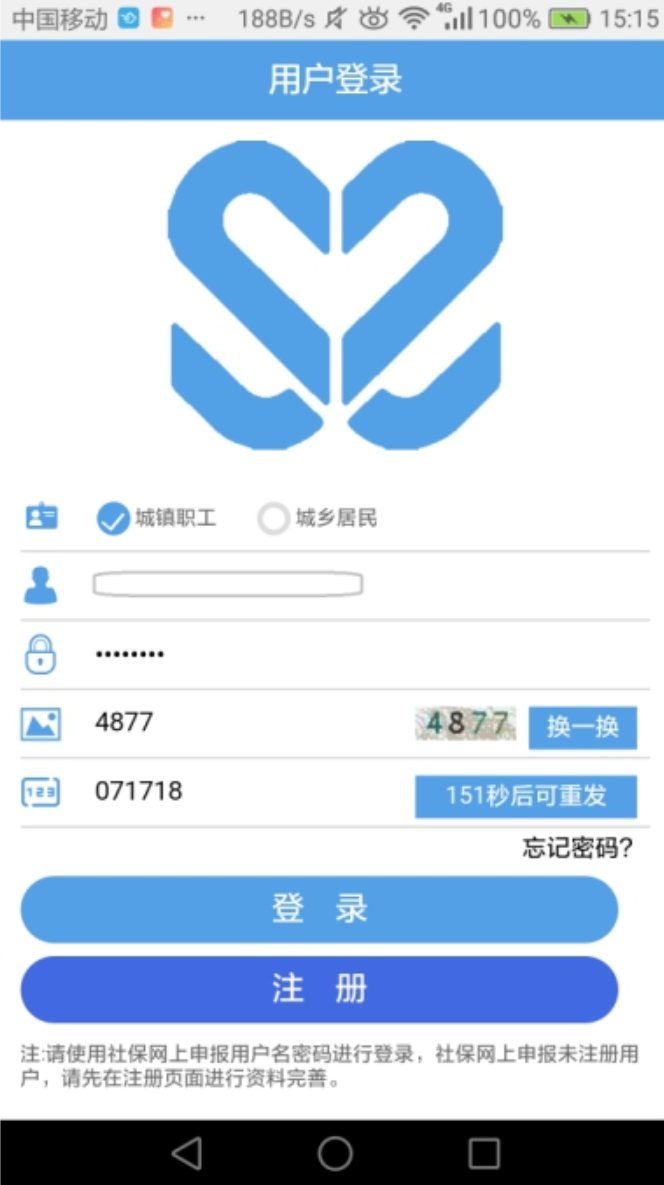Focus the username input field

[228, 585]
